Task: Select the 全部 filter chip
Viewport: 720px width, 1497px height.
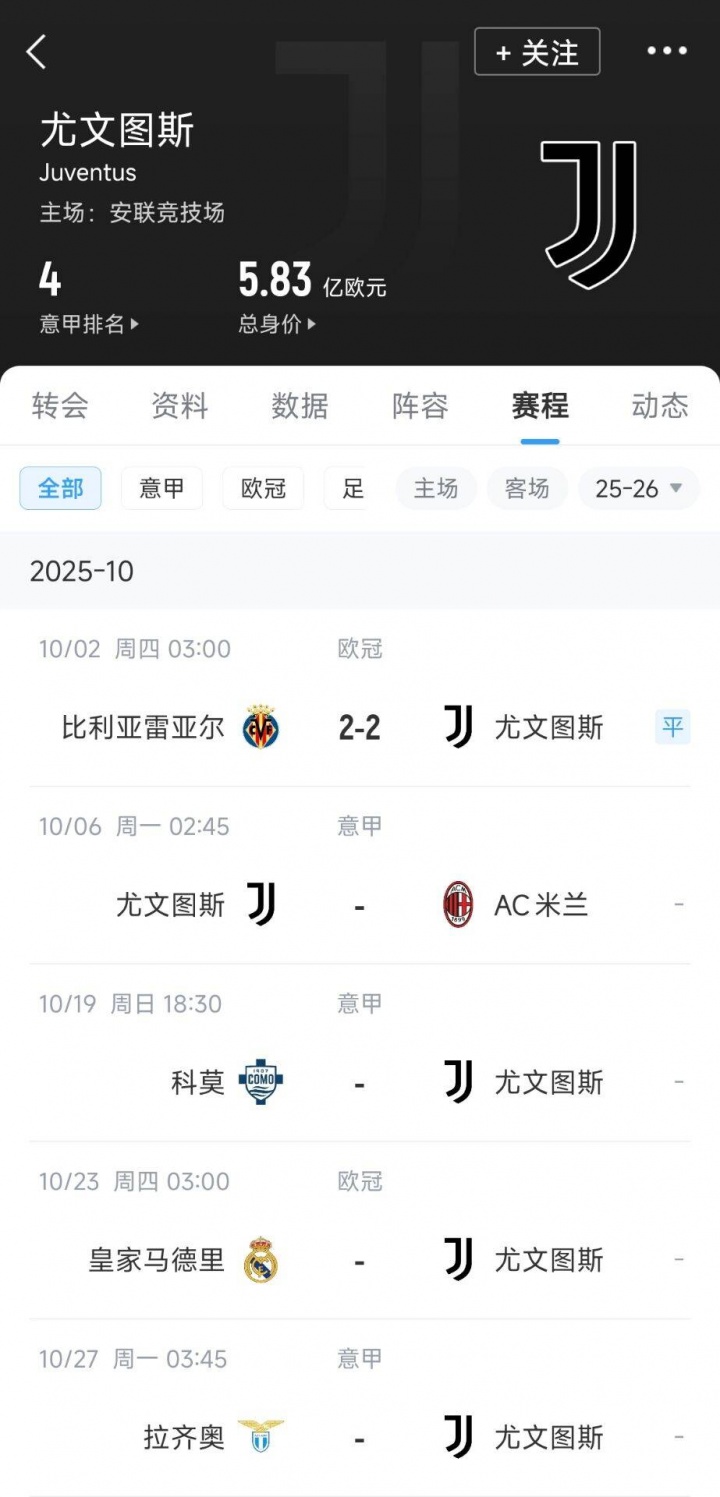Action: pyautogui.click(x=61, y=489)
